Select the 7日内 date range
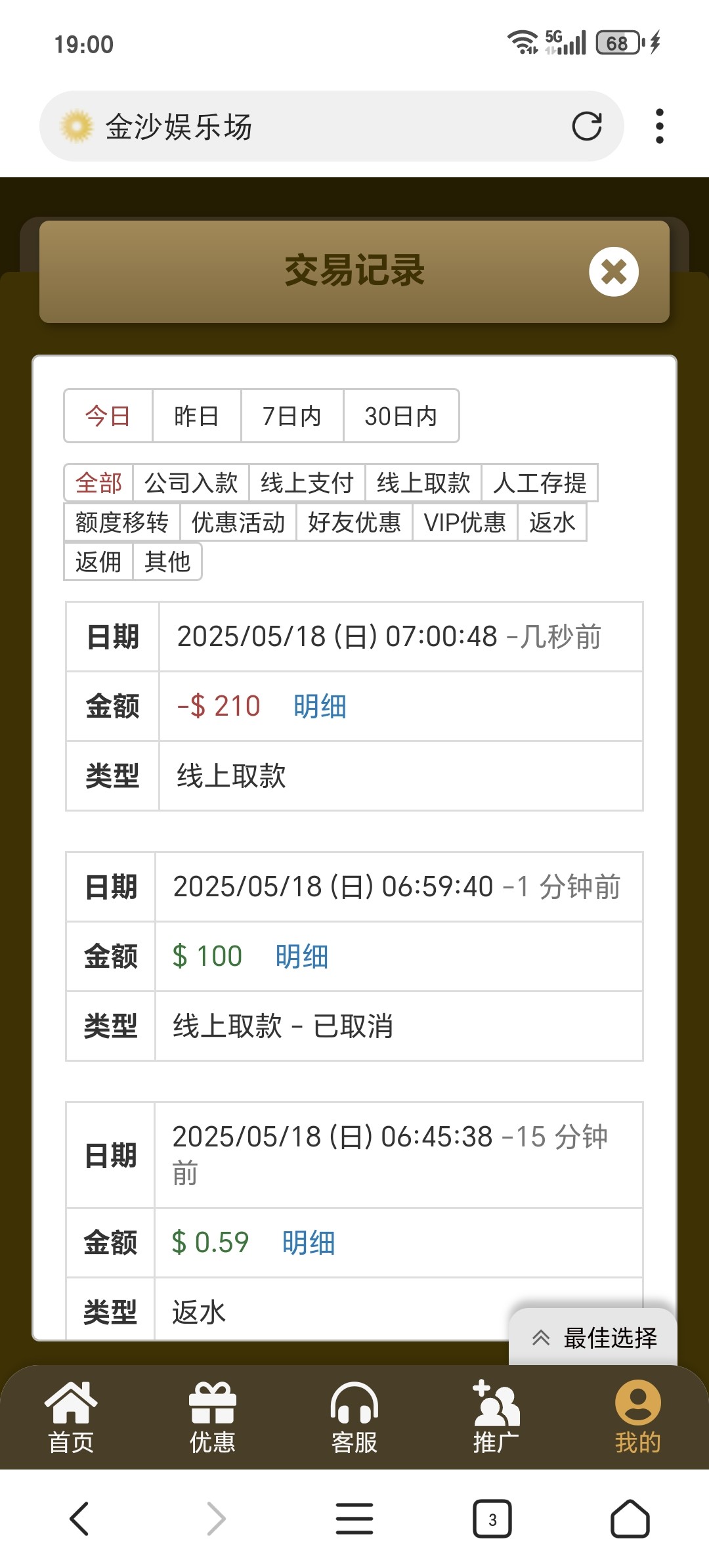This screenshot has height=1568, width=709. click(x=292, y=416)
